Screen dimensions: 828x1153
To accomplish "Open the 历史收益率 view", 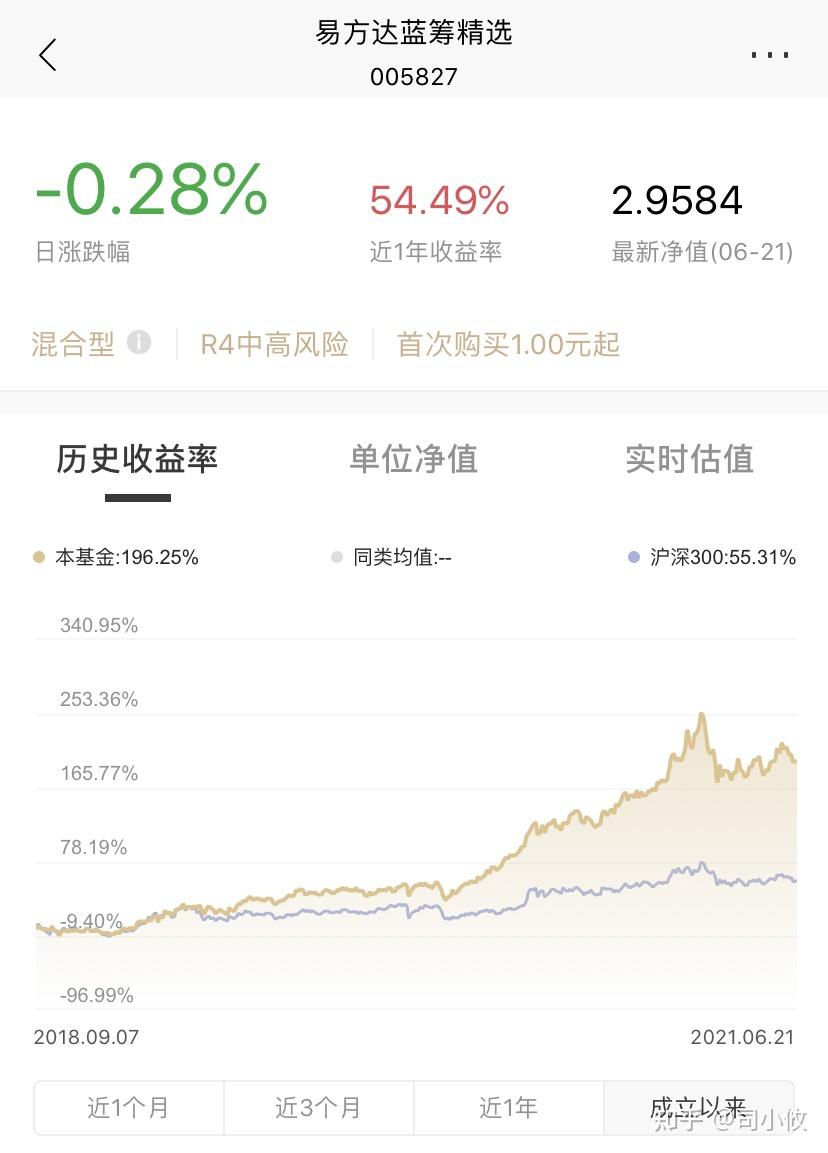I will point(137,460).
